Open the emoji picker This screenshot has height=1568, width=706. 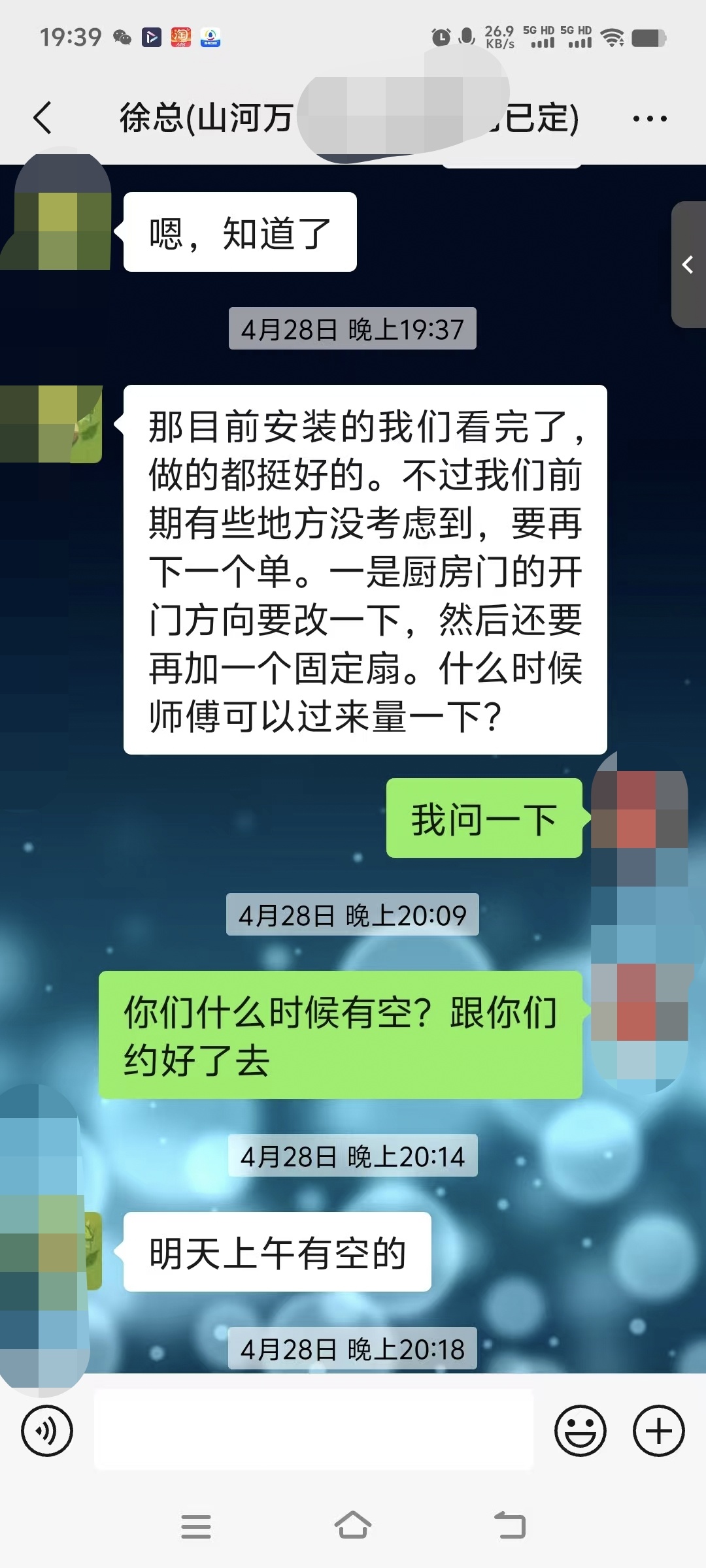coord(580,1430)
